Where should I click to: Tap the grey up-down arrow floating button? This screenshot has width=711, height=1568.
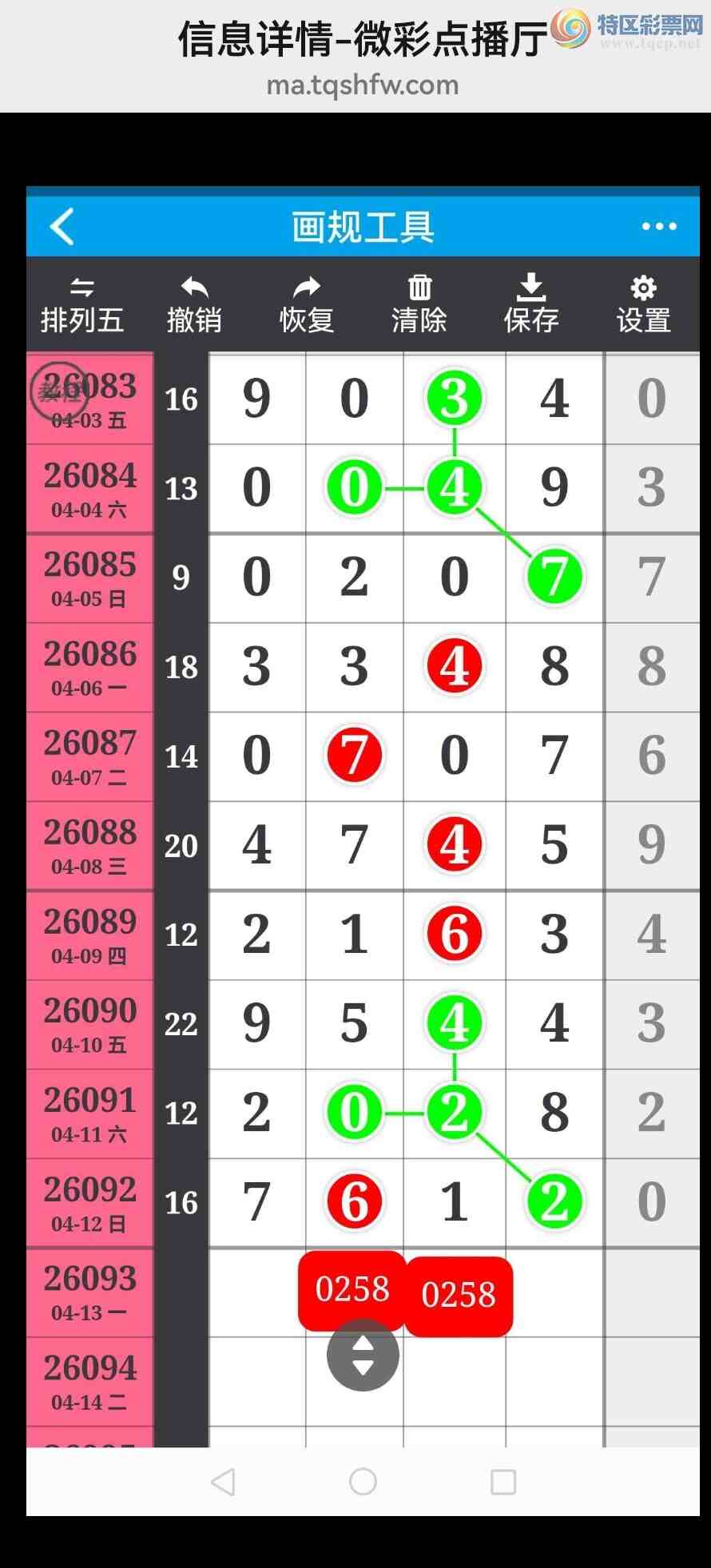363,1356
